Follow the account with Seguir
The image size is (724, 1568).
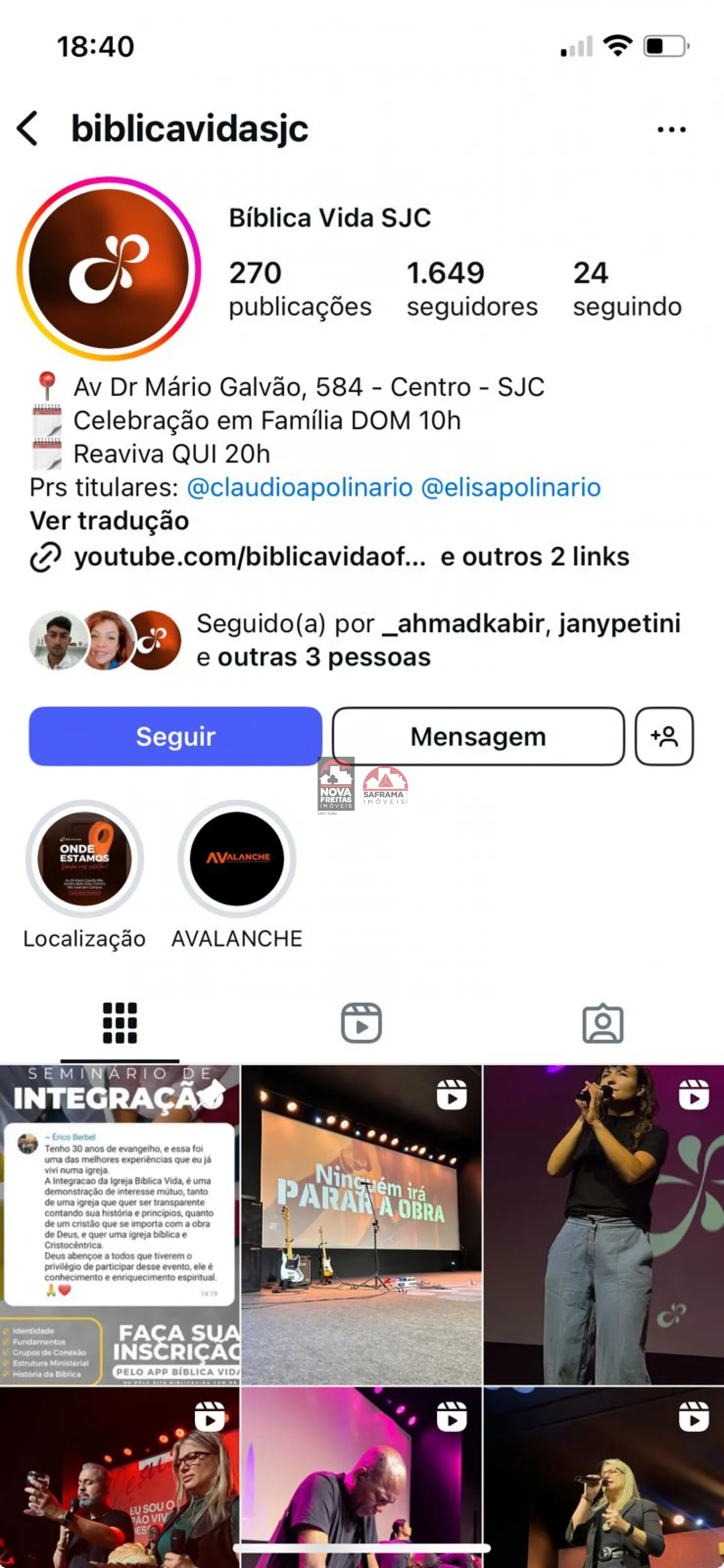coord(175,736)
